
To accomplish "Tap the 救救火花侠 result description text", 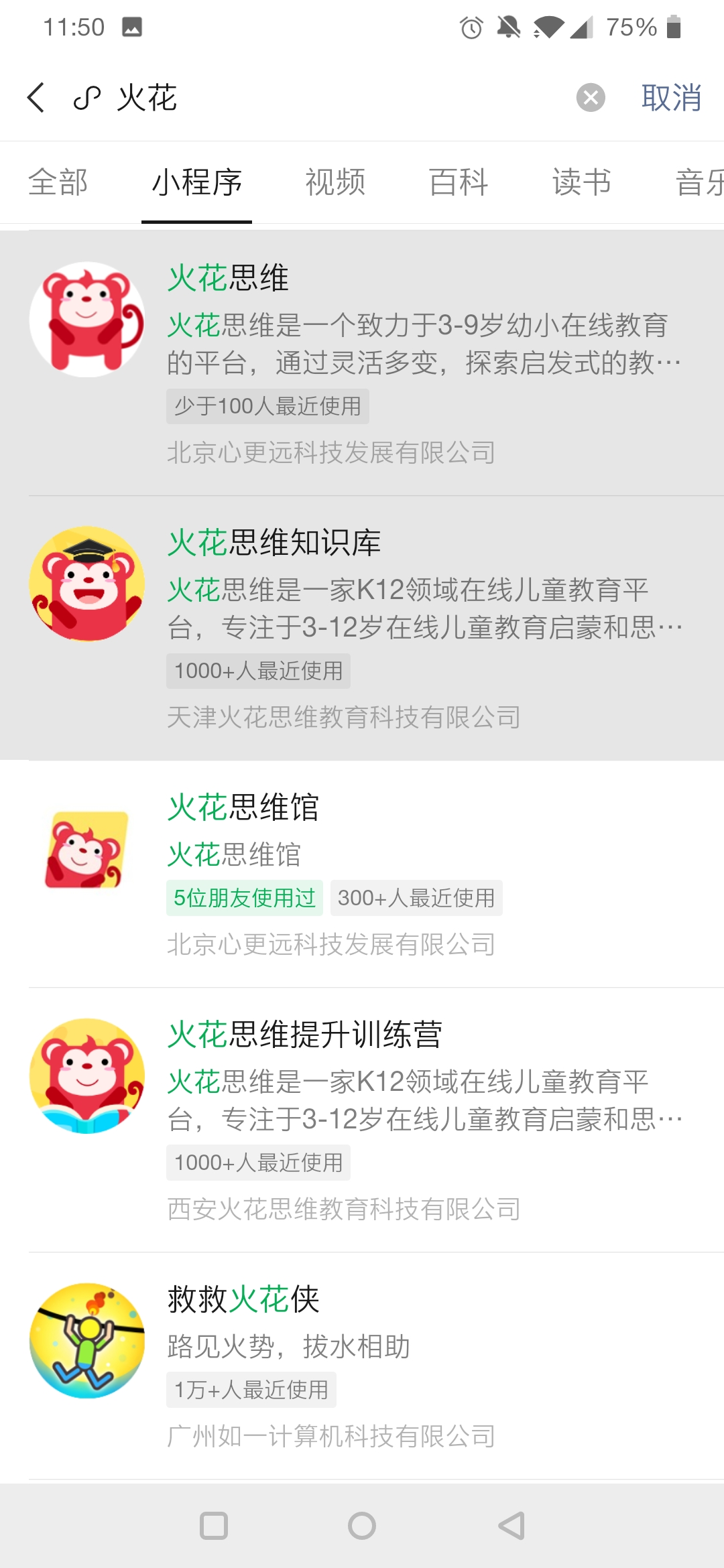I will [x=288, y=1347].
